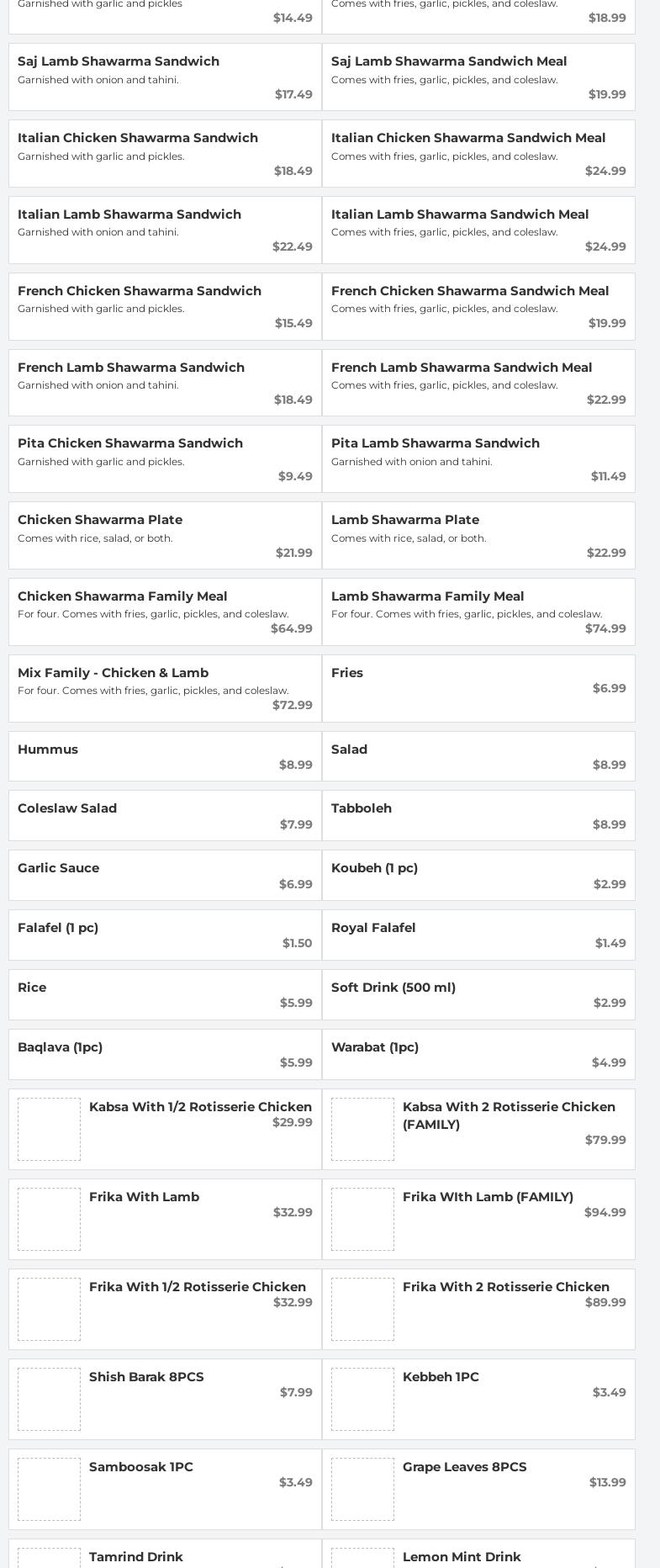Open the Tabboleh item

tap(478, 815)
